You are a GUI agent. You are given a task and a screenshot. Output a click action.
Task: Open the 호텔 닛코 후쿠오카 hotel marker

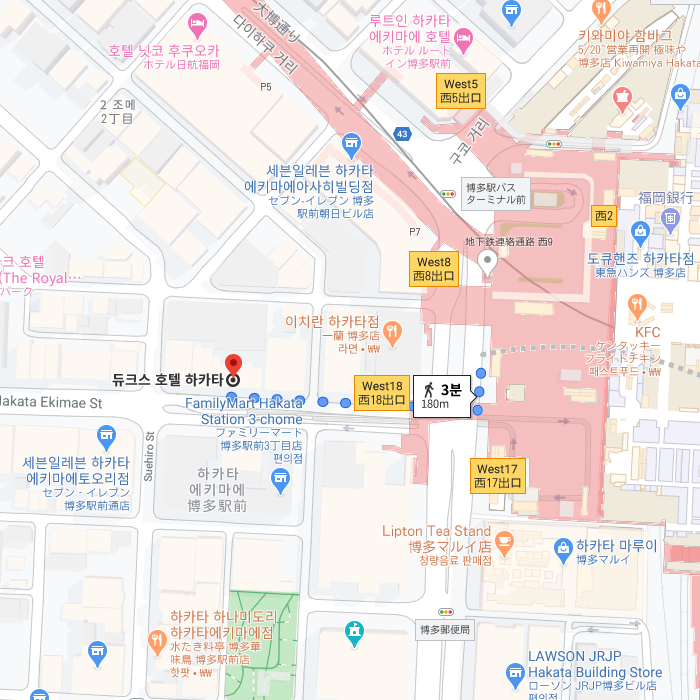click(198, 21)
